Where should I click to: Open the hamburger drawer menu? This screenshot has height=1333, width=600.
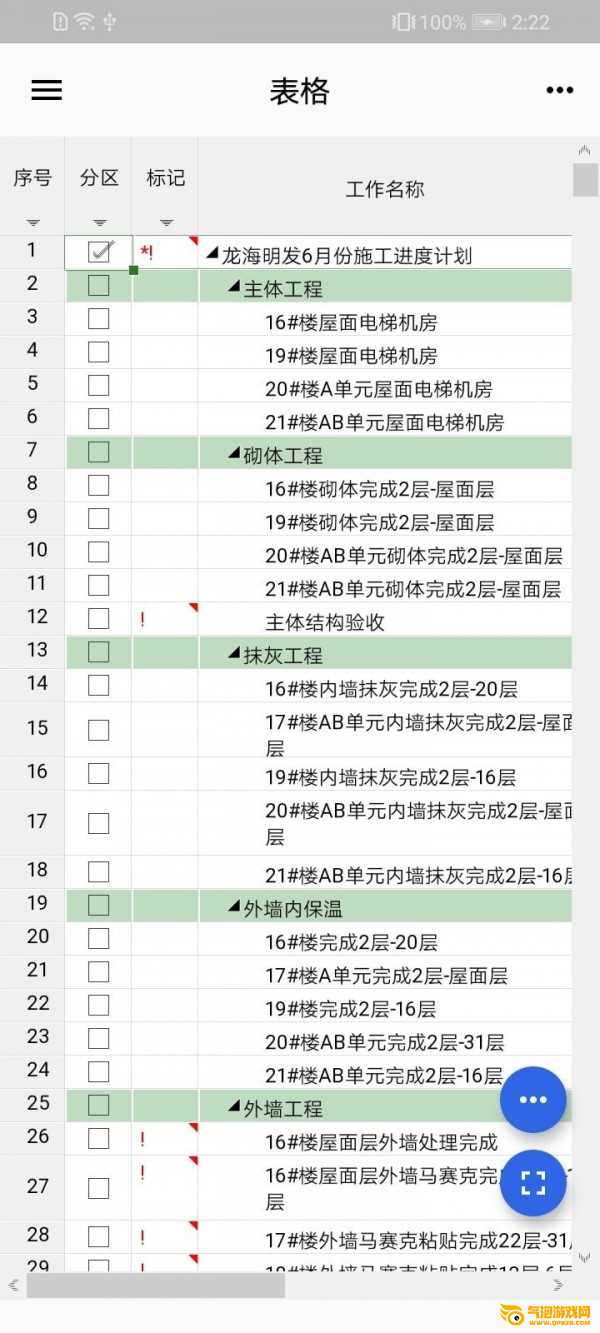[46, 90]
